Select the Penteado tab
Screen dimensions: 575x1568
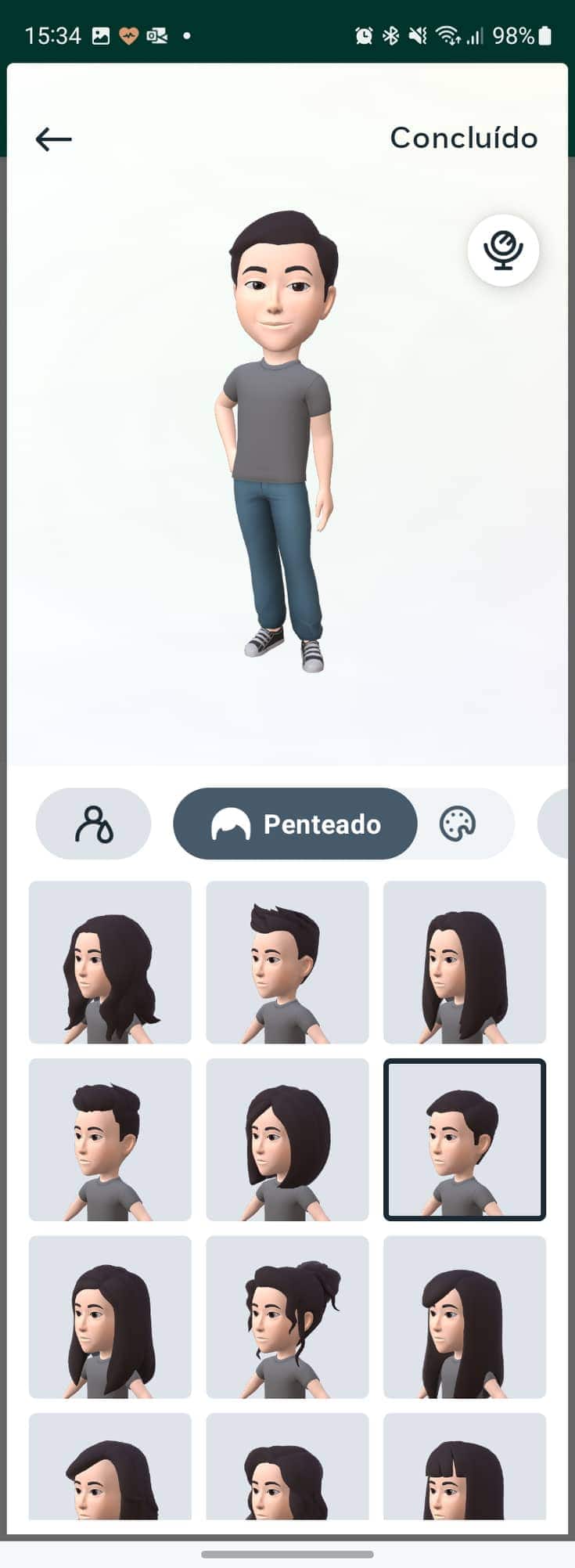click(295, 824)
